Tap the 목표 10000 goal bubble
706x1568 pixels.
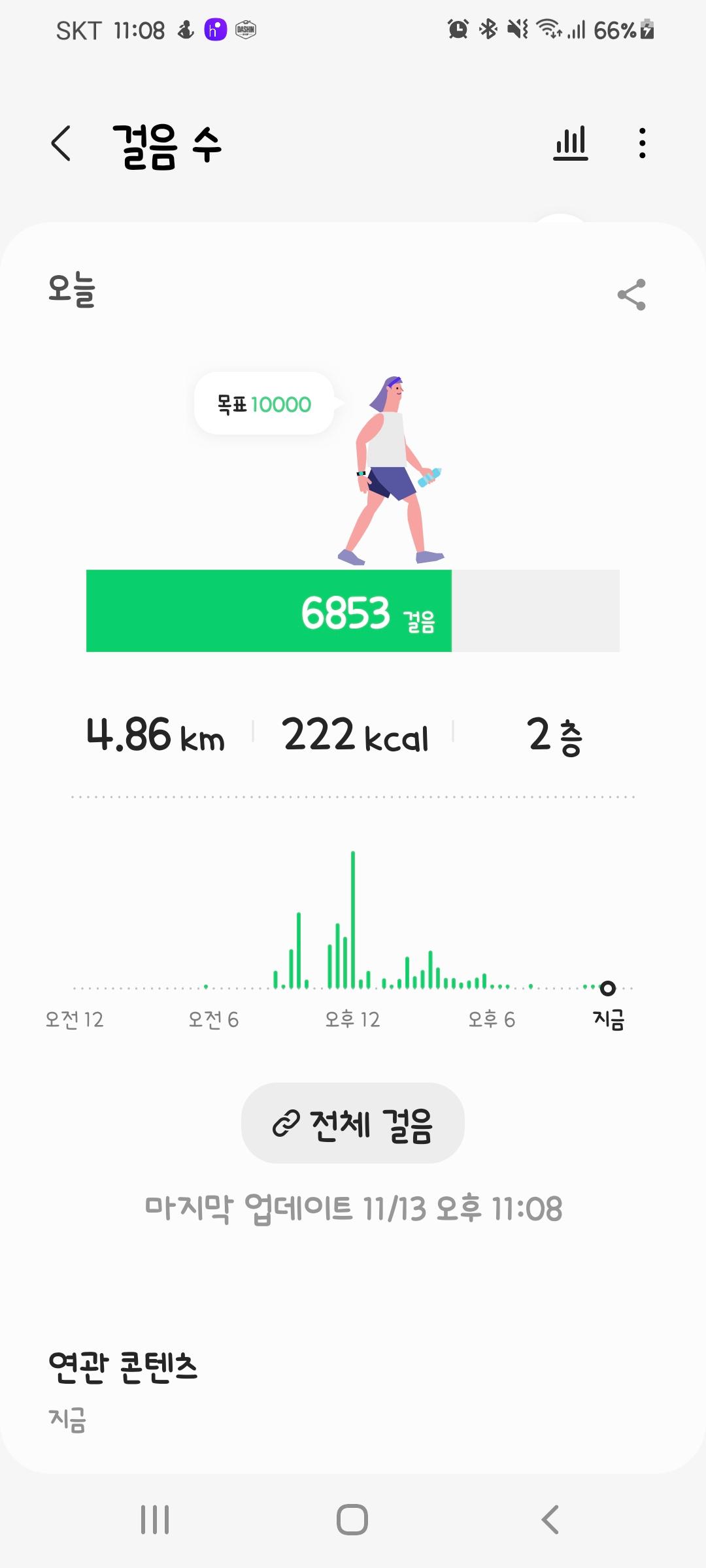(264, 404)
